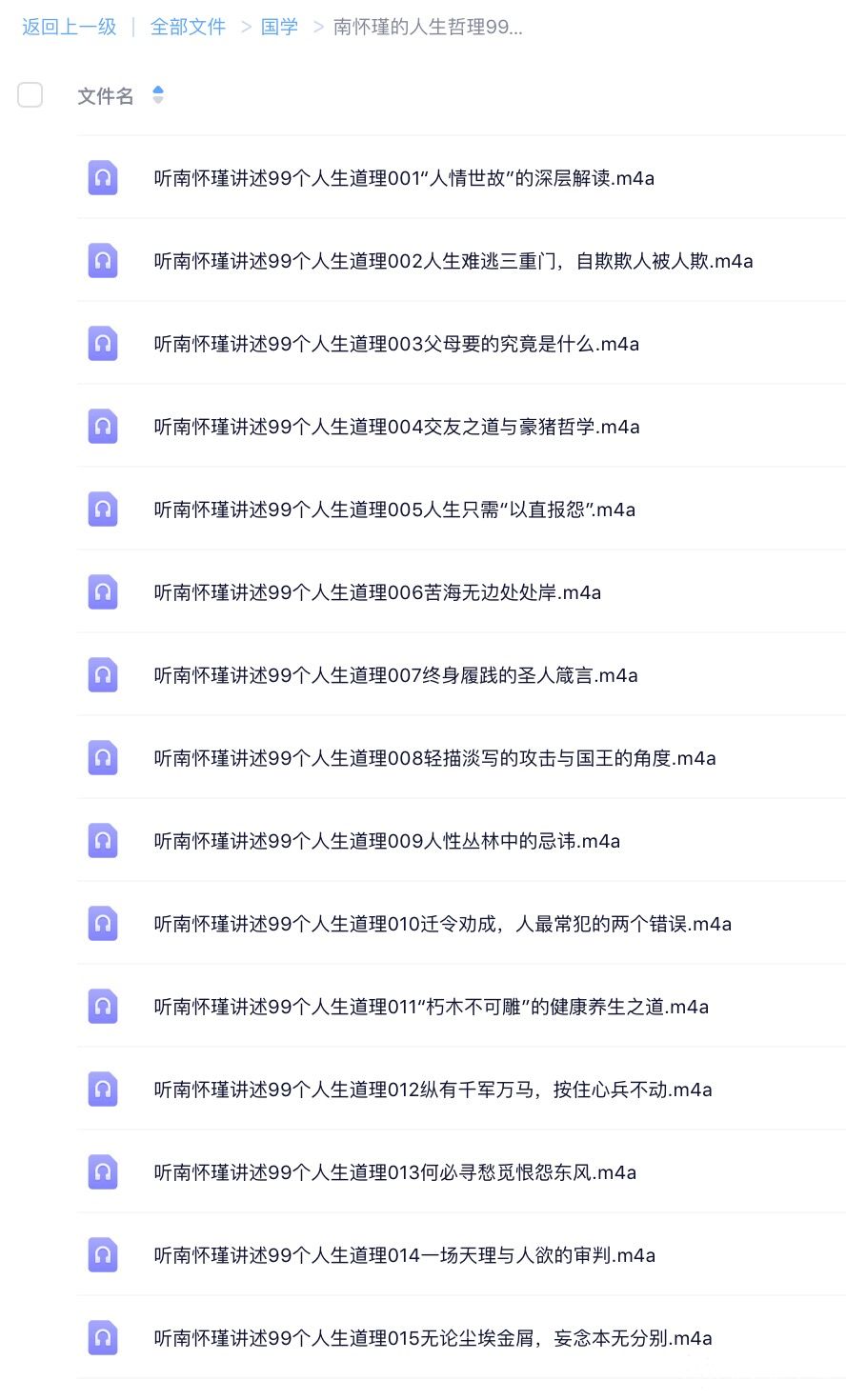Viewport: 846px width, 1400px height.
Task: Open file 006 苦海无边处处岸
Action: 377,592
